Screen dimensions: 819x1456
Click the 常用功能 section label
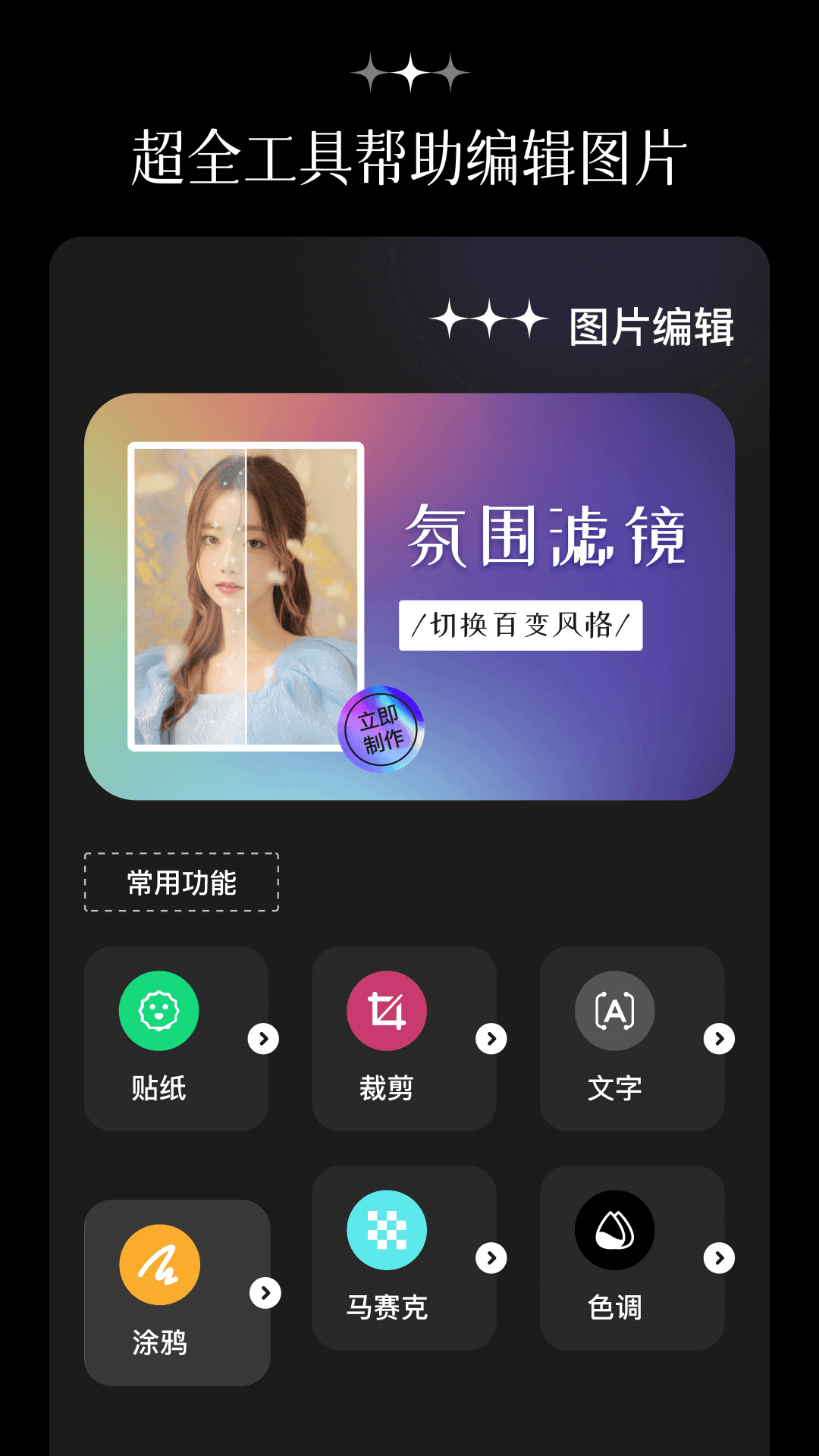[x=180, y=881]
